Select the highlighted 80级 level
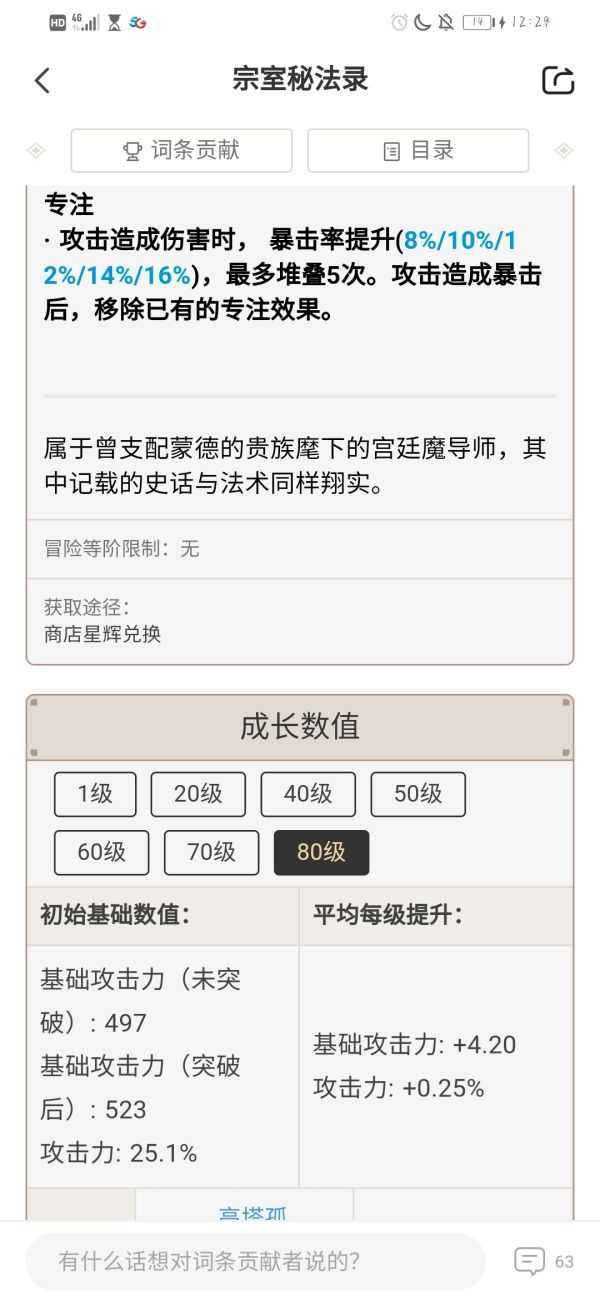 click(x=321, y=852)
